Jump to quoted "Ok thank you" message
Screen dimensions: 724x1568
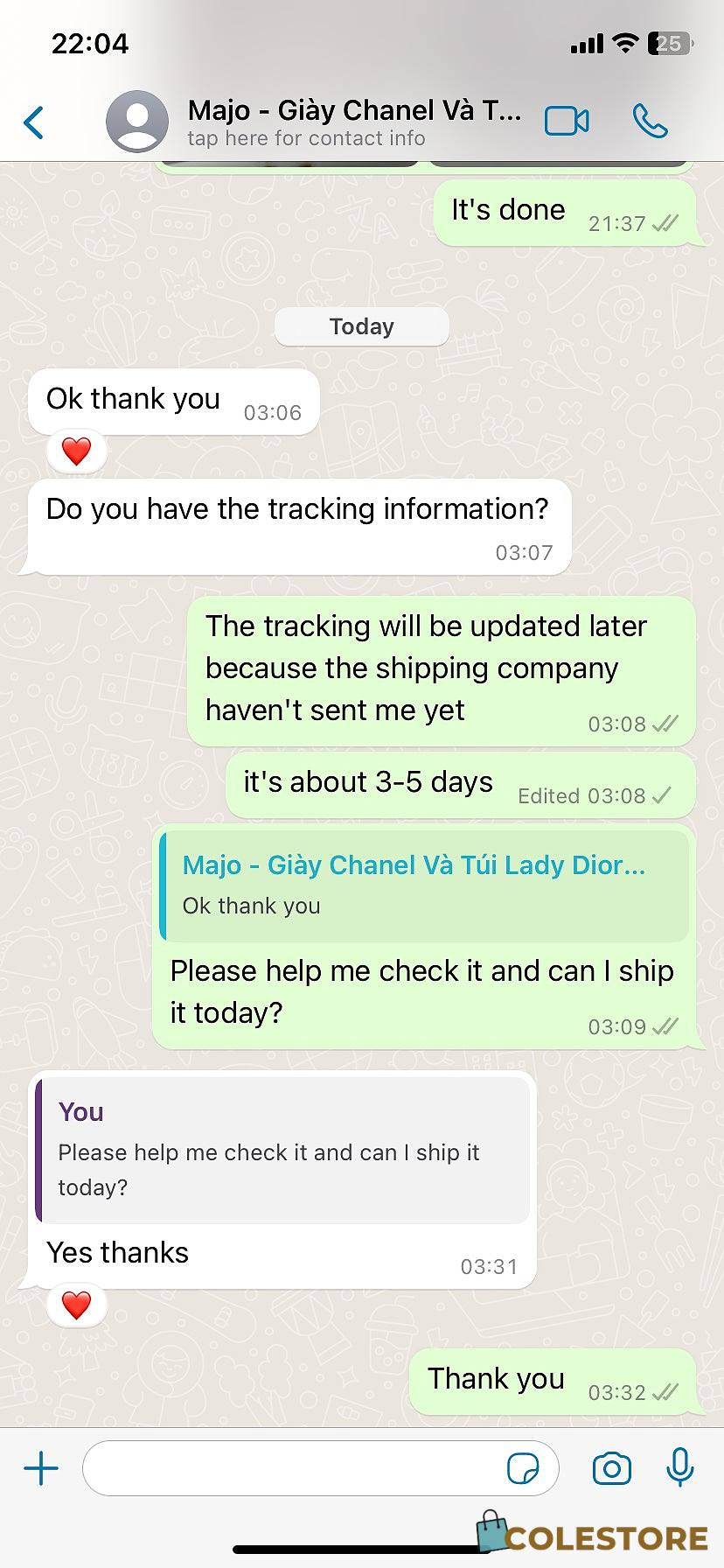tap(424, 885)
